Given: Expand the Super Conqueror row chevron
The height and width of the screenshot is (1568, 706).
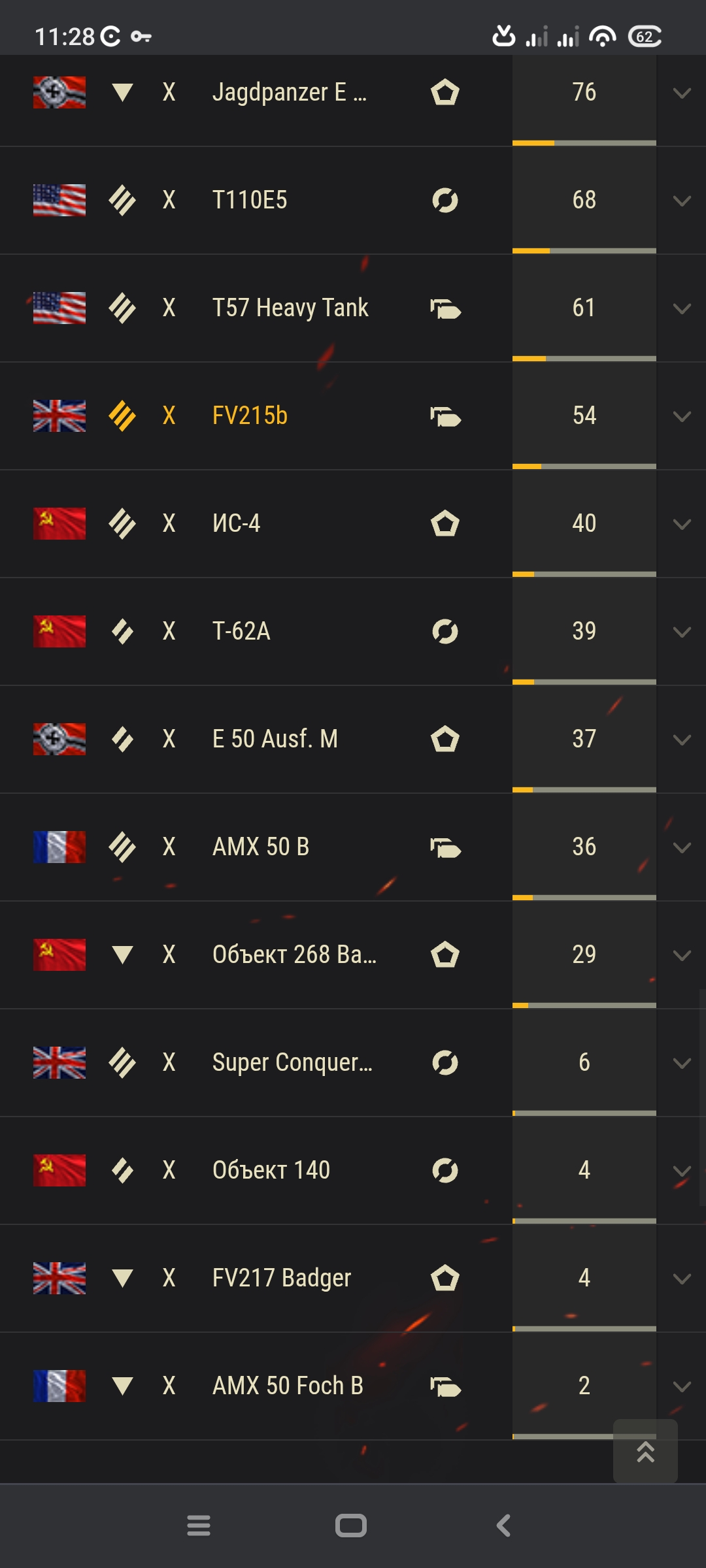Looking at the screenshot, I should tap(682, 1064).
